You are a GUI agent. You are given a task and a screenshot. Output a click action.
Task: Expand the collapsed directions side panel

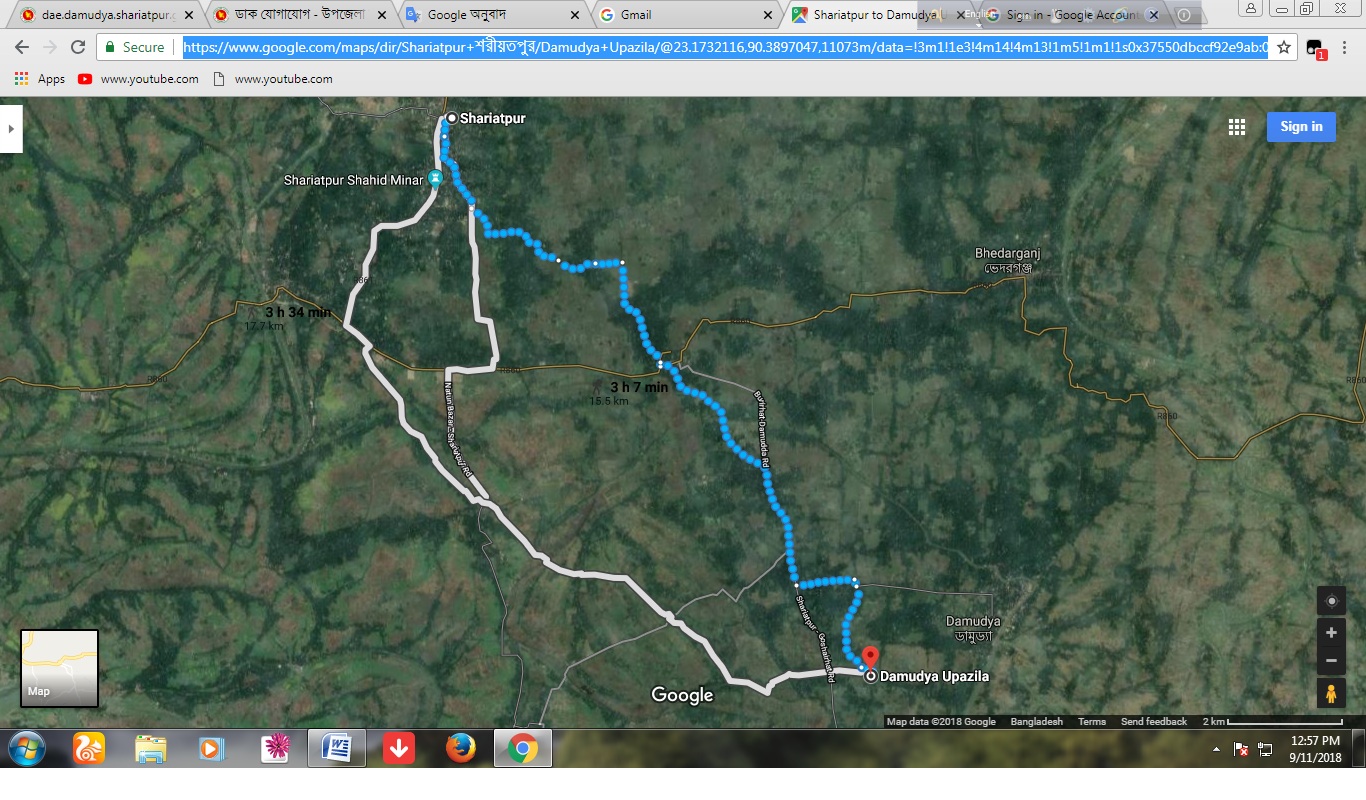pos(10,128)
